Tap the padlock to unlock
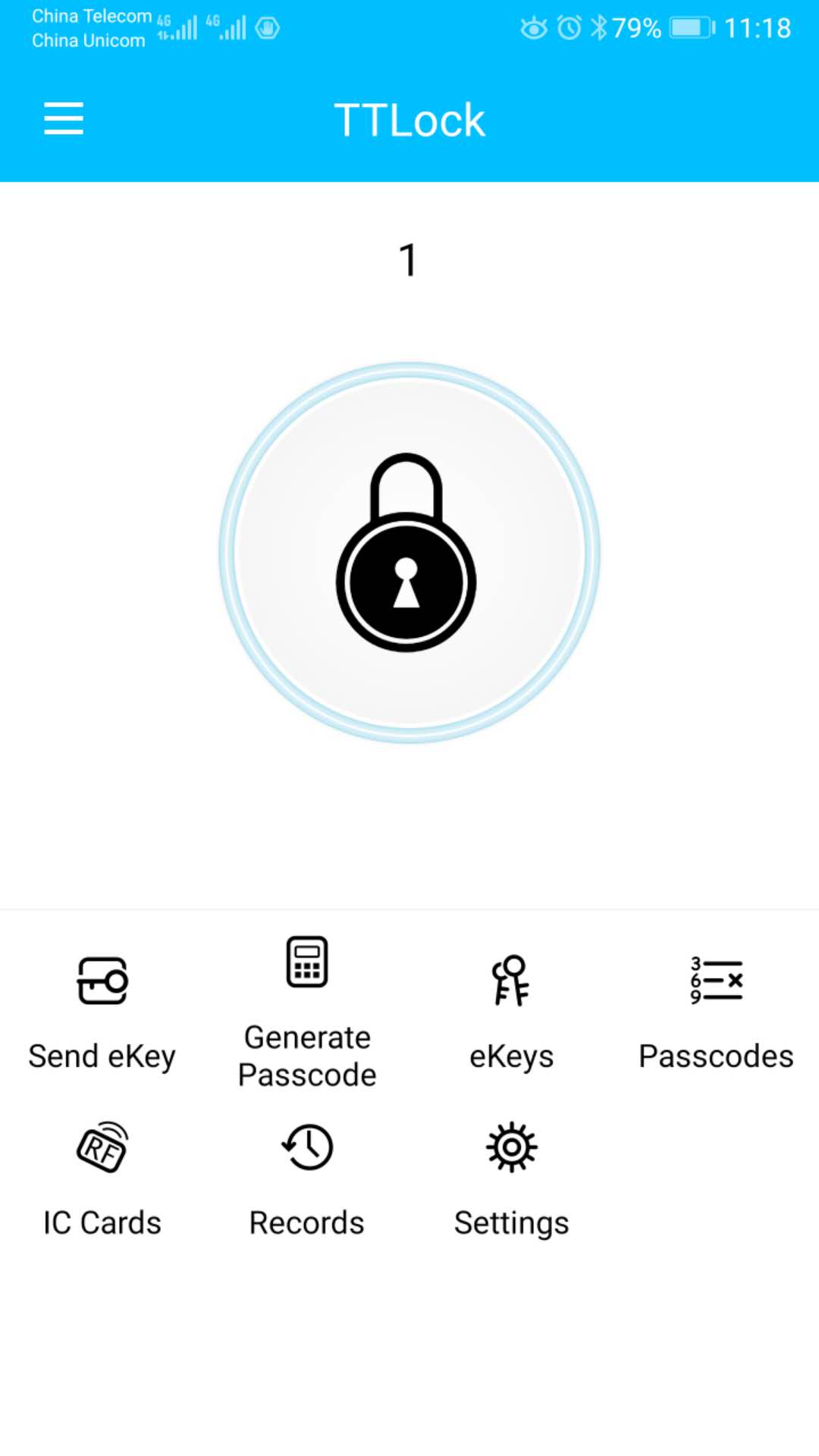Image resolution: width=819 pixels, height=1456 pixels. tap(409, 553)
